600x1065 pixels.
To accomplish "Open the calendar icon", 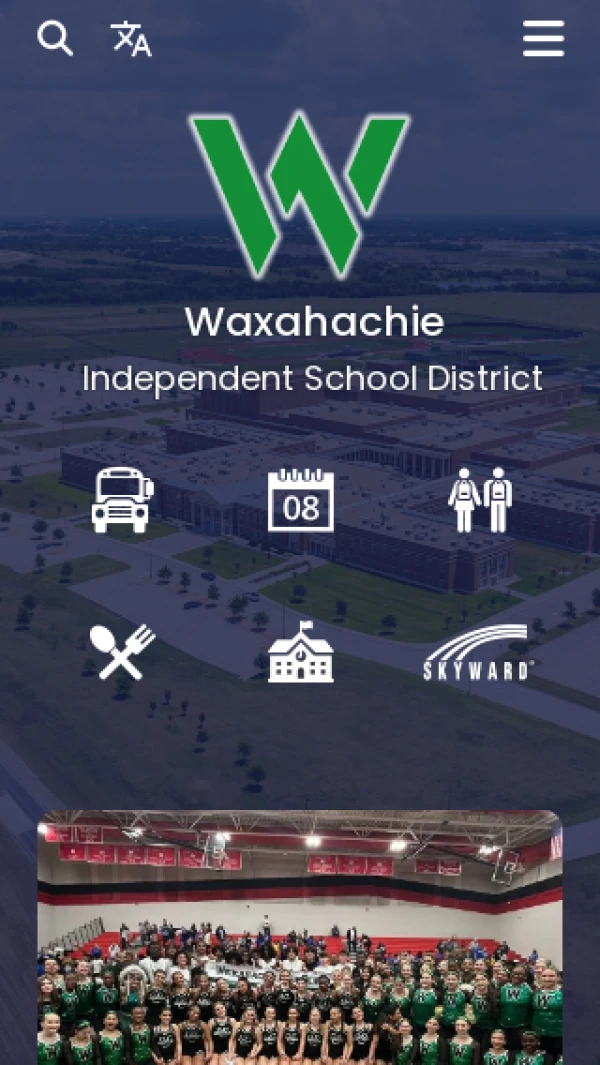I will pos(300,500).
